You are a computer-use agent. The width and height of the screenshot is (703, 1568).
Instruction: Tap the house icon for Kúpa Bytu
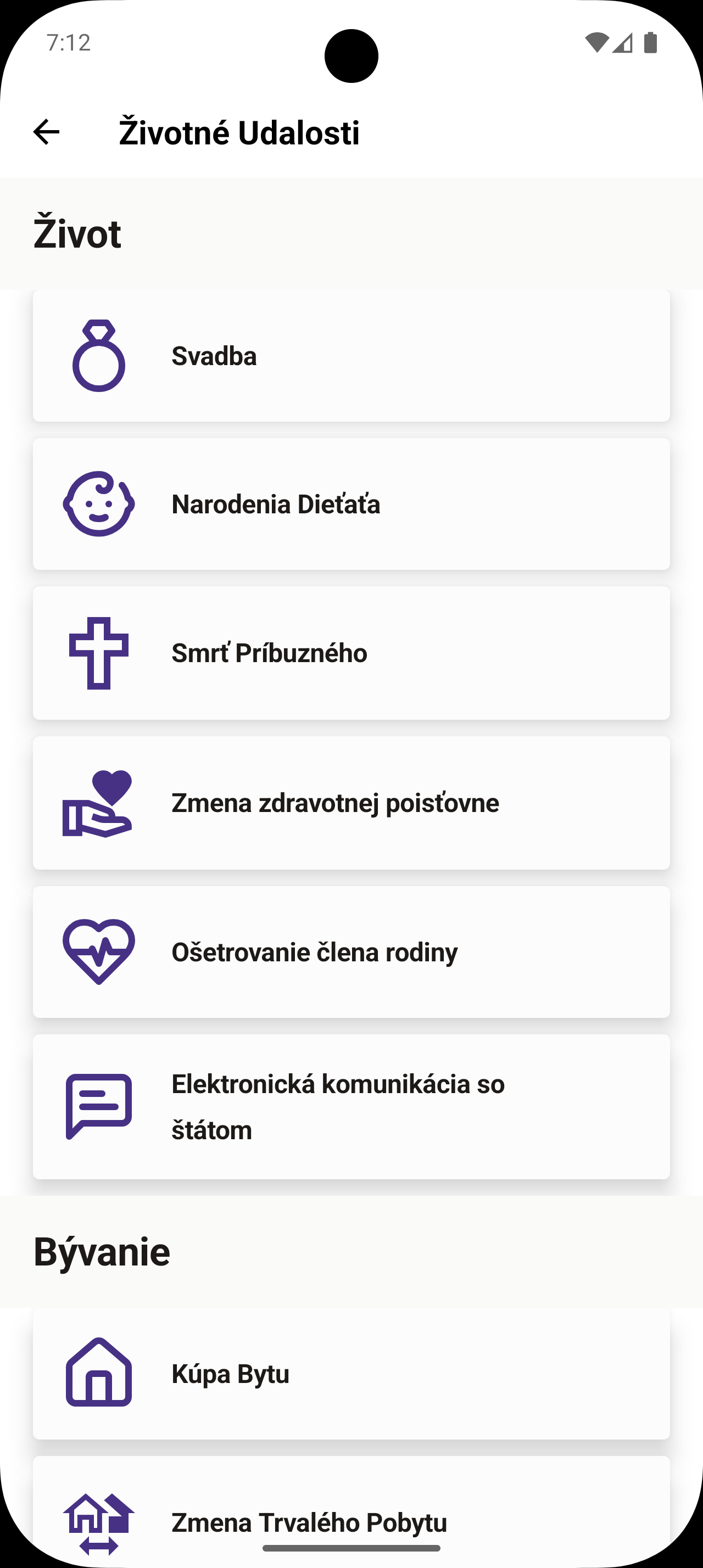click(x=99, y=1373)
